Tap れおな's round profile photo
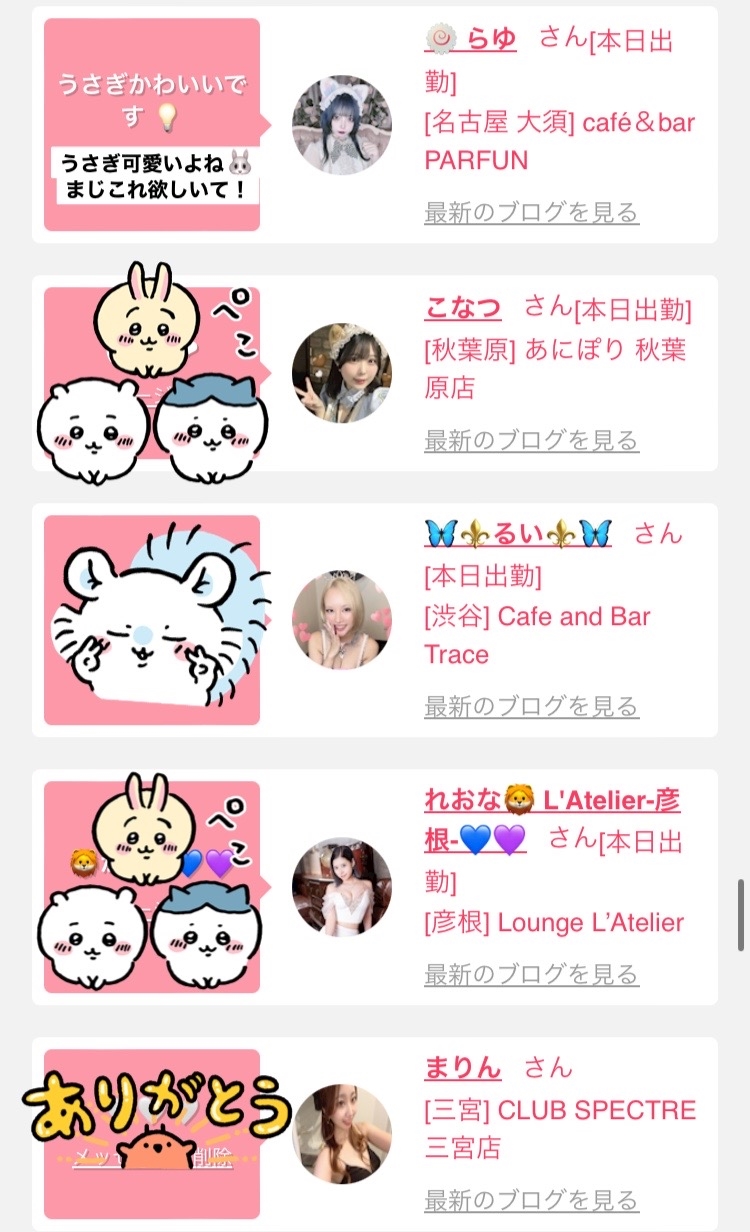Viewport: 750px width, 1232px height. pyautogui.click(x=342, y=887)
